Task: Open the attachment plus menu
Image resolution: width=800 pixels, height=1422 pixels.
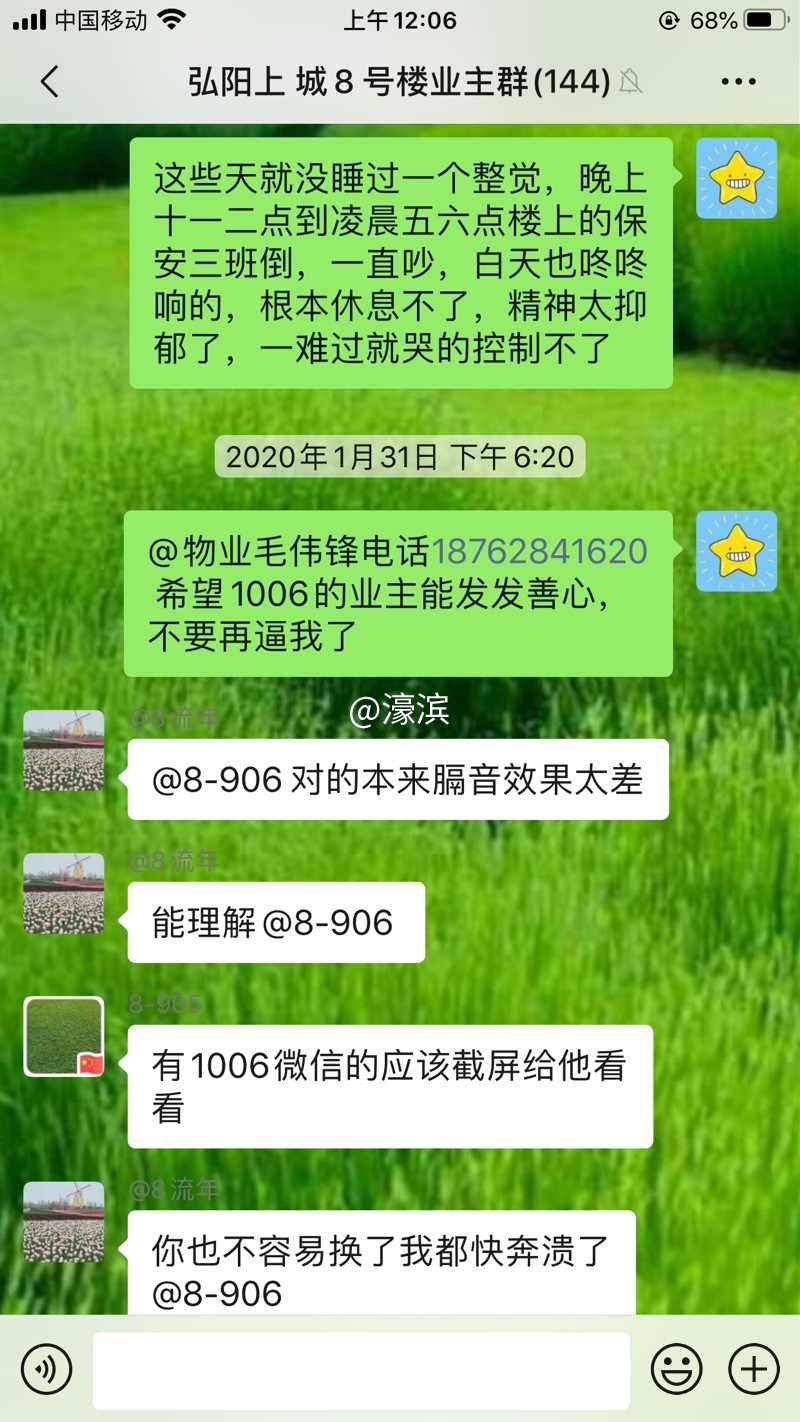Action: (x=753, y=1369)
